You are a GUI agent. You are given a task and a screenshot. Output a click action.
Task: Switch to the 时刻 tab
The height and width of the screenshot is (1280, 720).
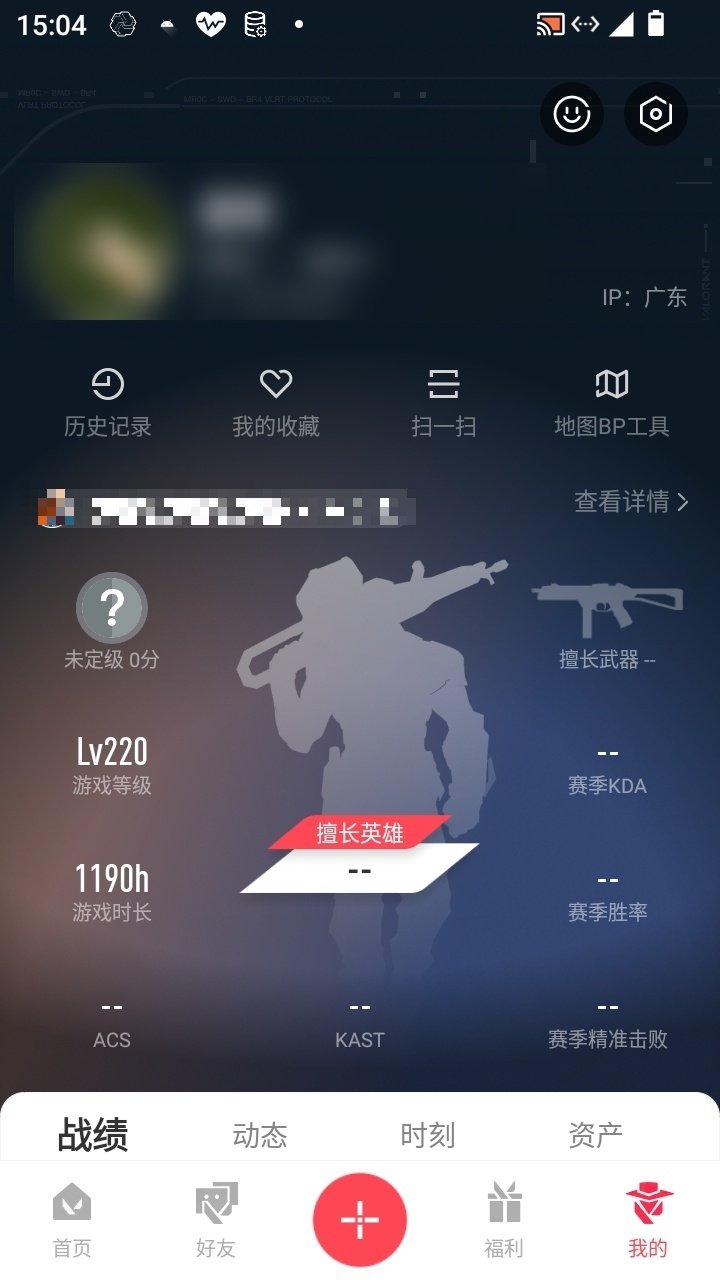point(428,1135)
